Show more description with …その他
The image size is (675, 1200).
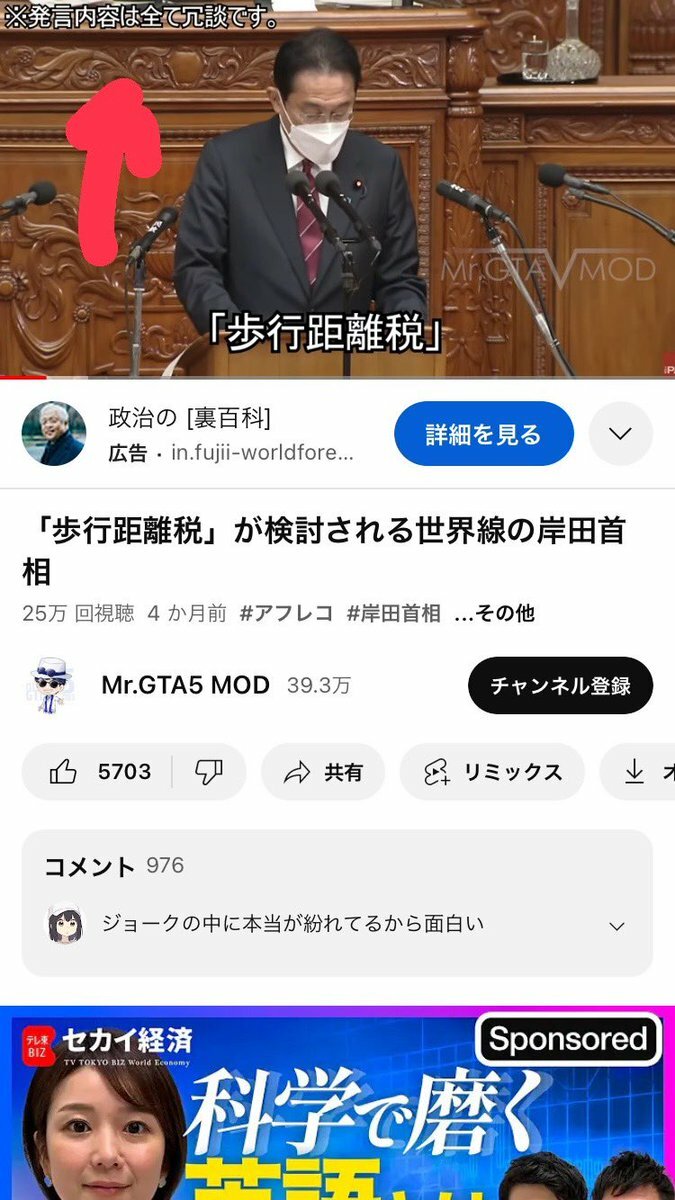494,613
